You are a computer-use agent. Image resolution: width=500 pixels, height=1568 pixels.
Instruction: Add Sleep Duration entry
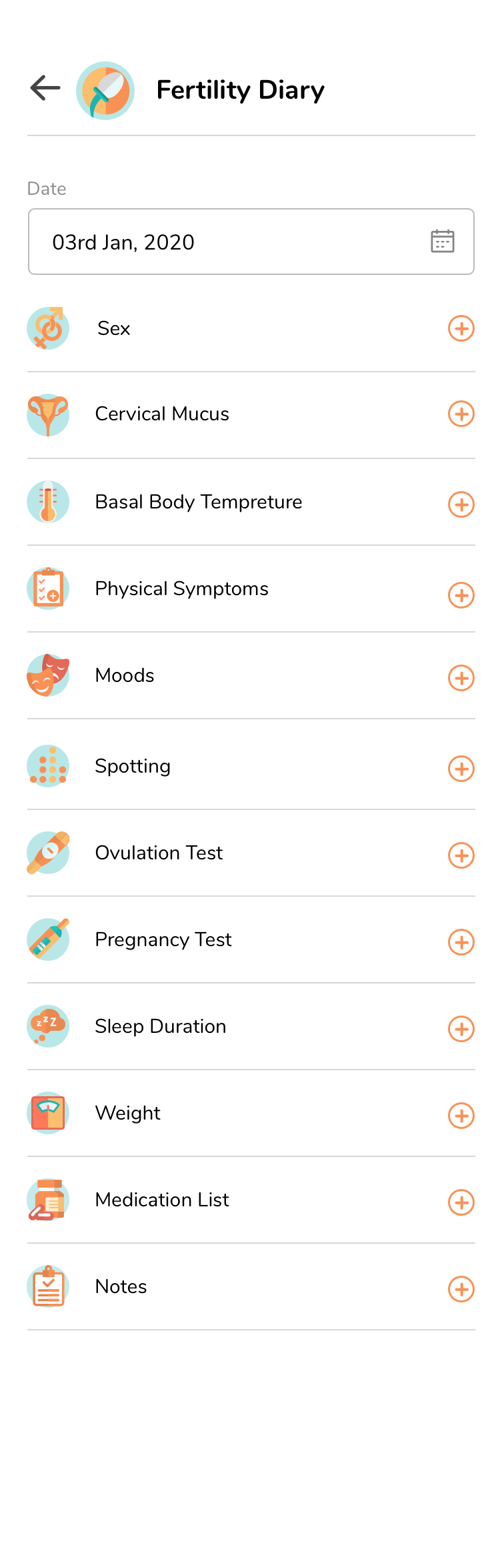click(x=461, y=1029)
